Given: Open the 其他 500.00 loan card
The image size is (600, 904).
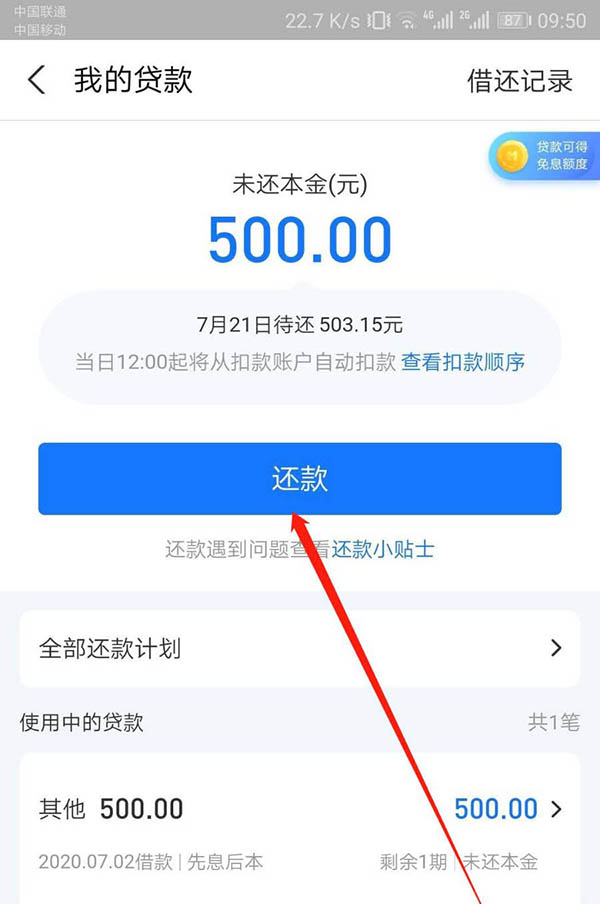Looking at the screenshot, I should (x=299, y=828).
